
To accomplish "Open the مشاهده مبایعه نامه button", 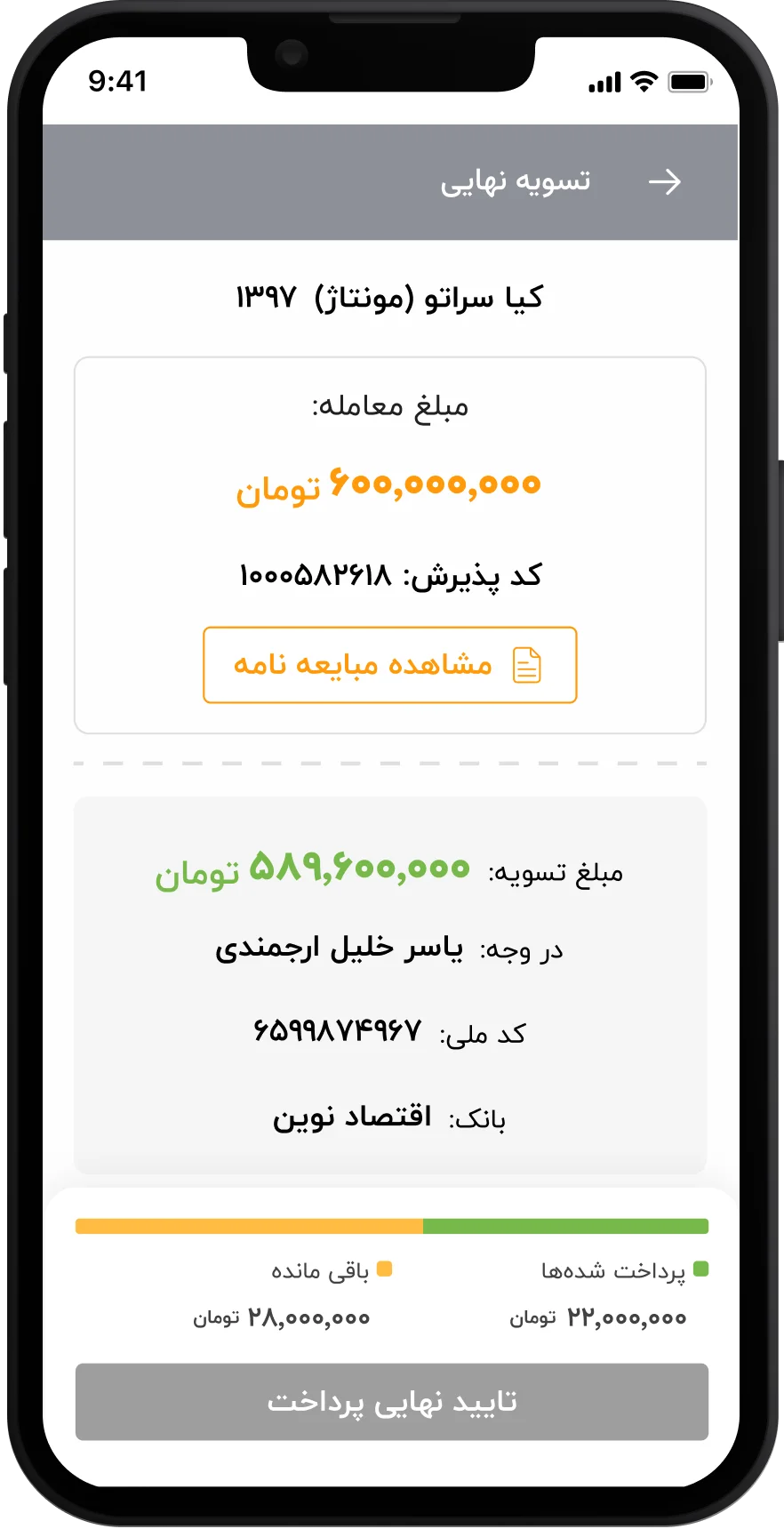I will pyautogui.click(x=389, y=665).
